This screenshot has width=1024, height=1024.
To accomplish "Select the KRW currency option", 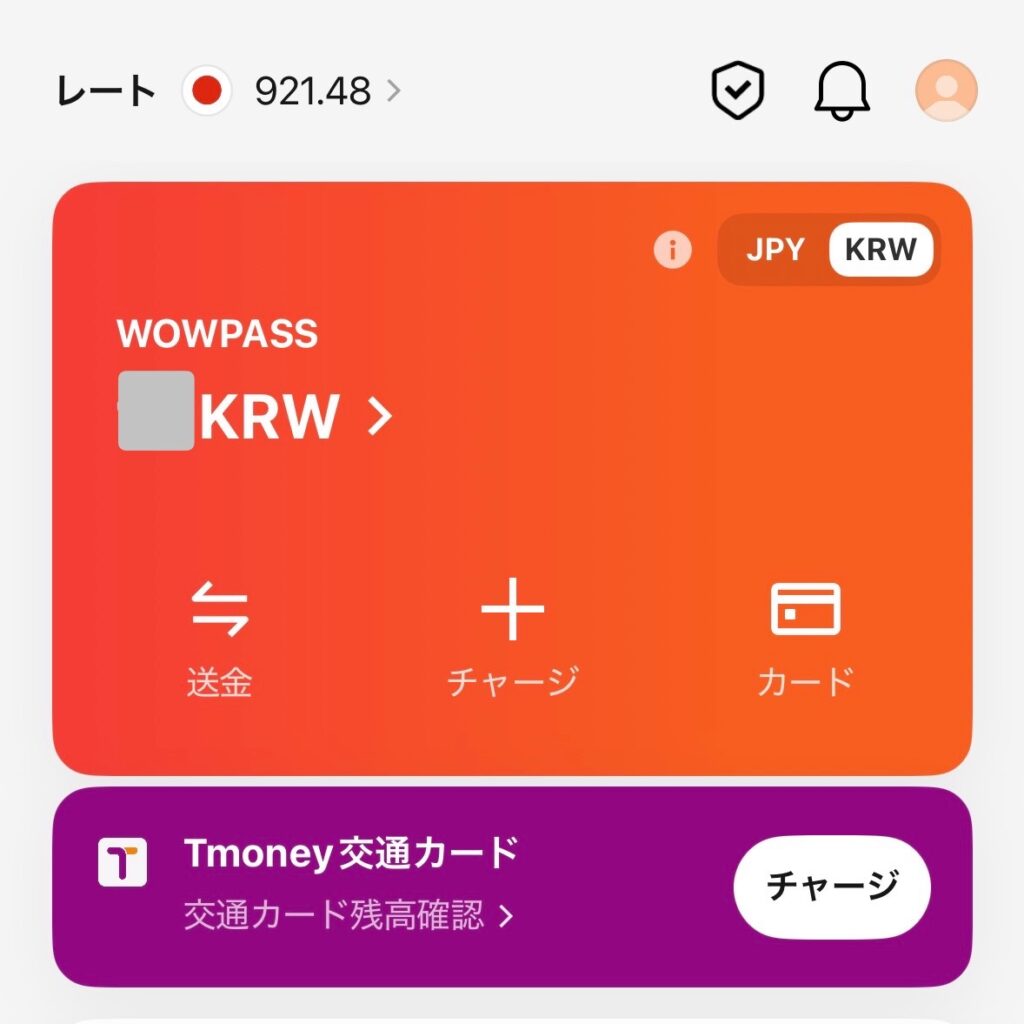I will [x=880, y=250].
